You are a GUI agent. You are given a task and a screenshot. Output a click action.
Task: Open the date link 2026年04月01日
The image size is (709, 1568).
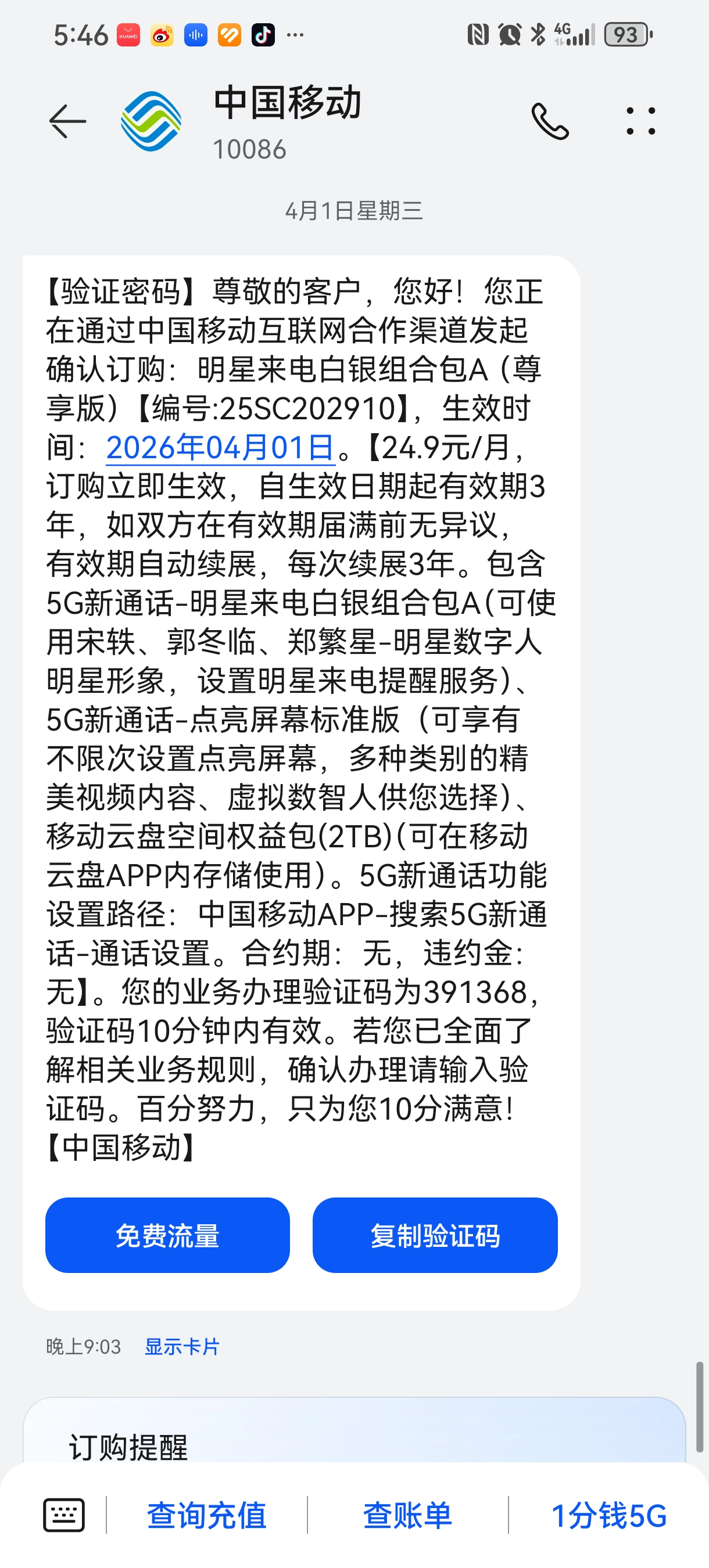pos(220,448)
